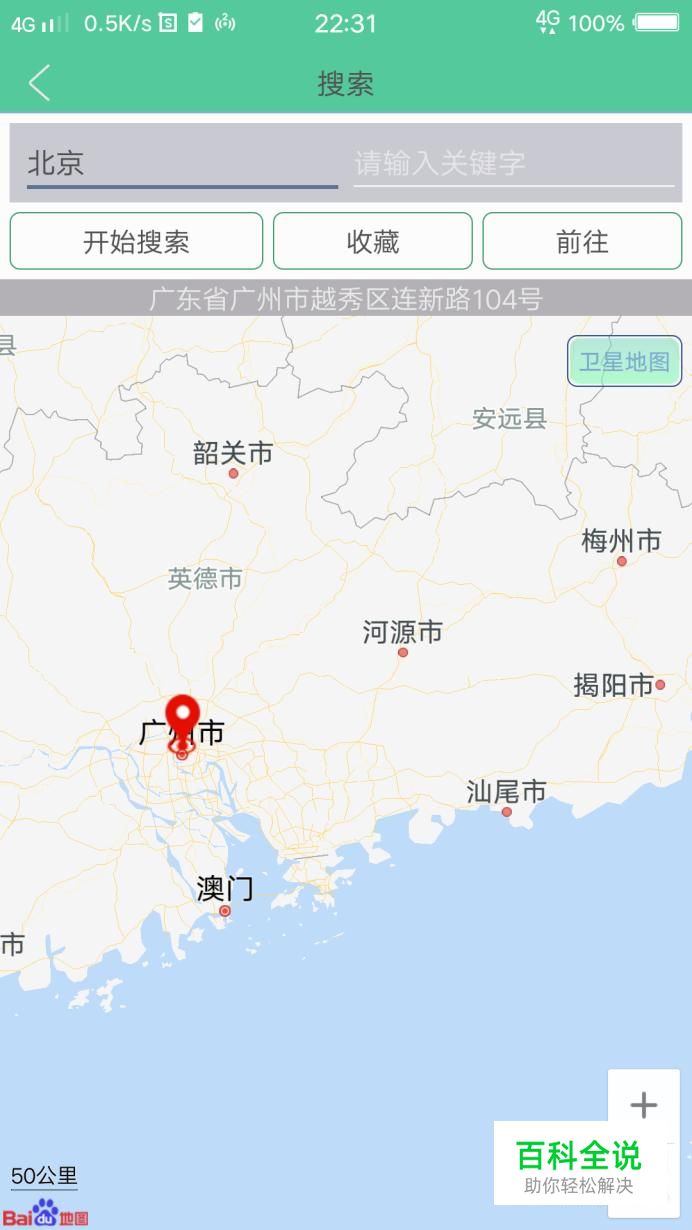The image size is (692, 1230).
Task: Save the location with 收藏 button
Action: pos(372,241)
